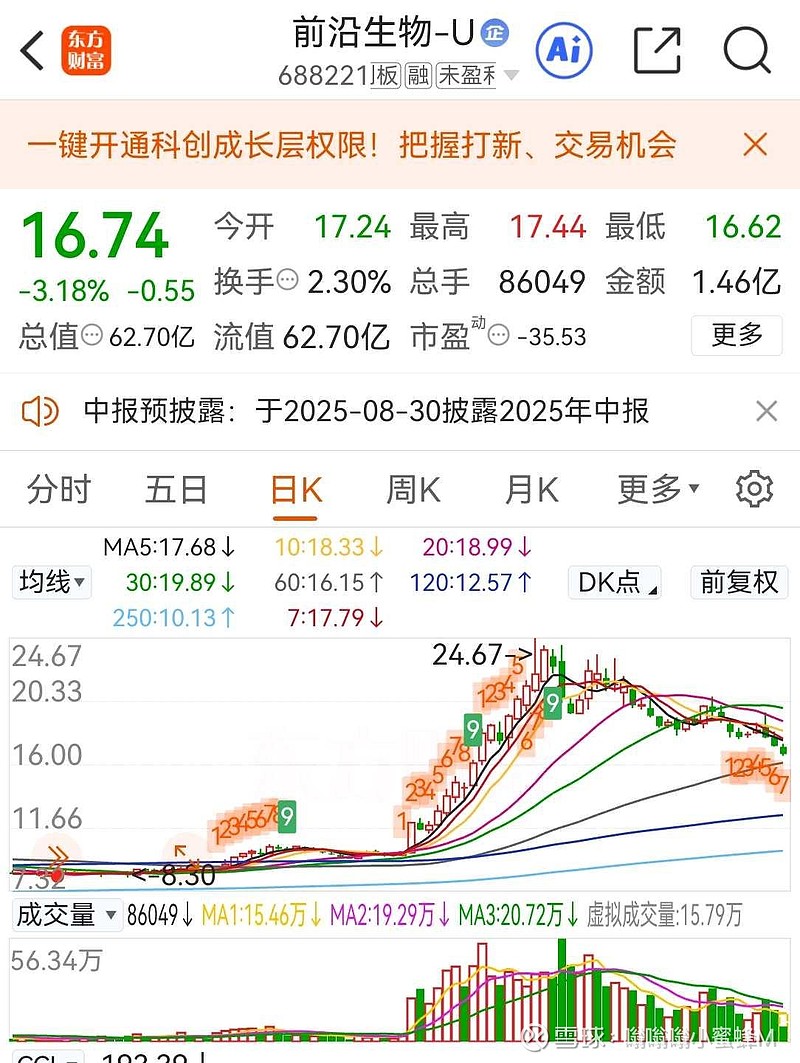
Task: Switch to the 分时 chart tab
Action: pyautogui.click(x=59, y=490)
